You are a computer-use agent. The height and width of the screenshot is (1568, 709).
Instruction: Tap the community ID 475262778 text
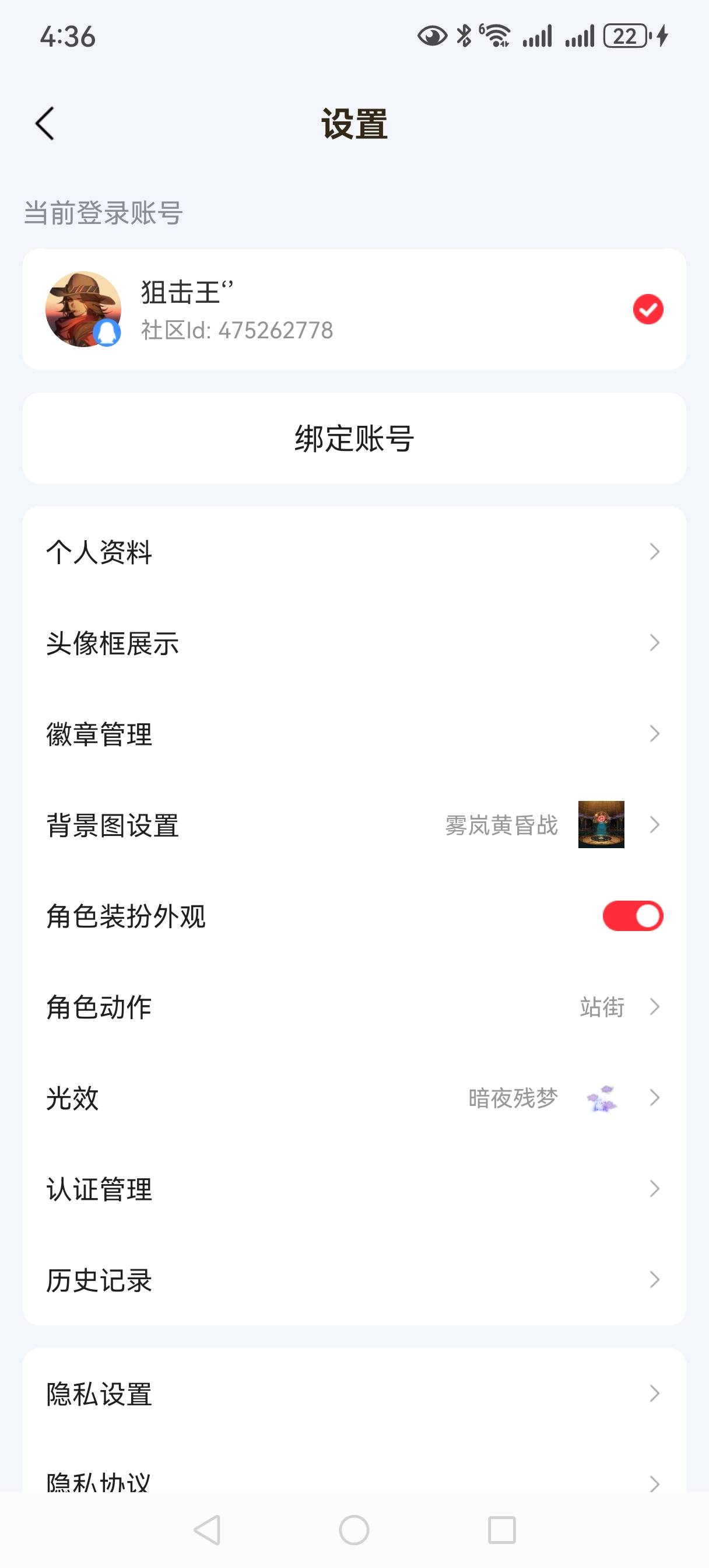pos(237,331)
